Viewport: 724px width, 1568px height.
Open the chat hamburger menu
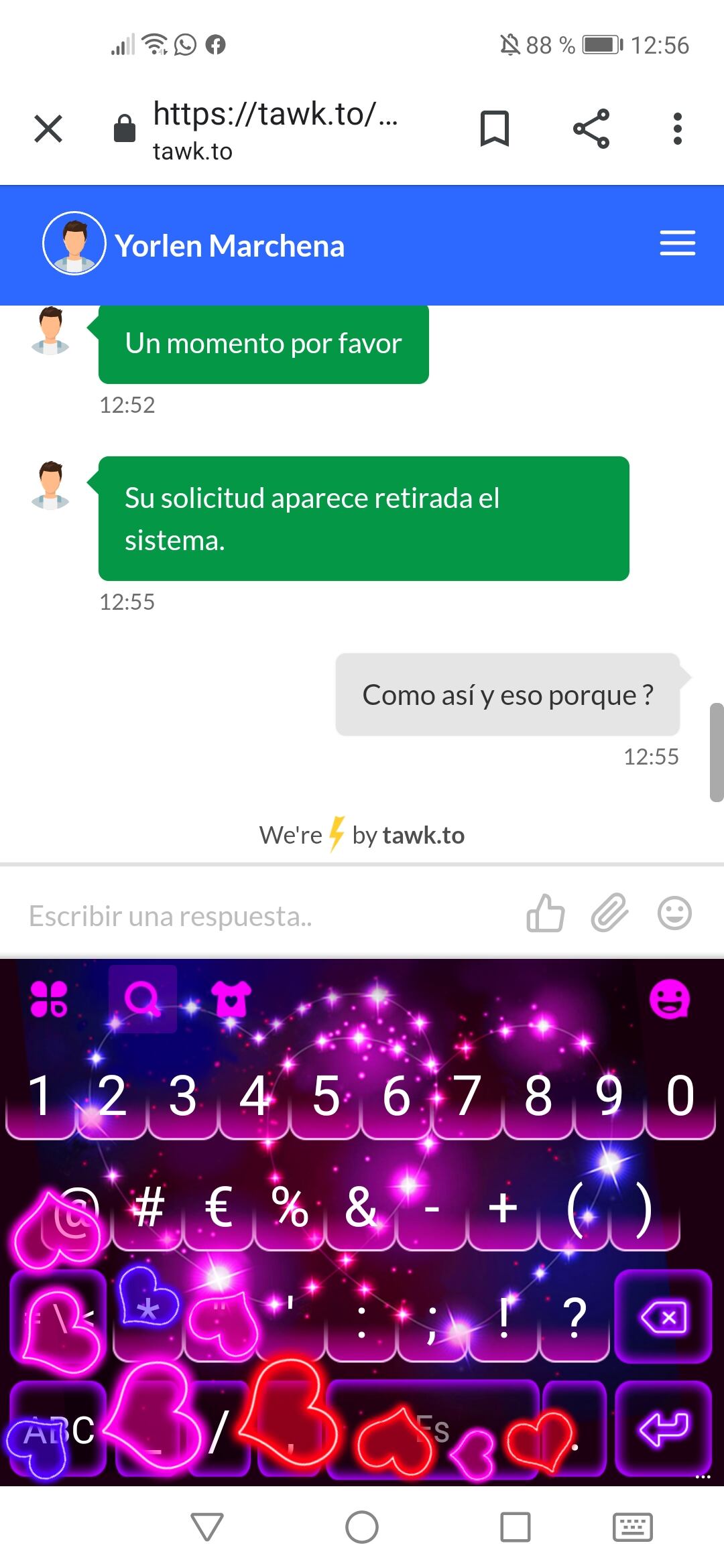pos(677,243)
